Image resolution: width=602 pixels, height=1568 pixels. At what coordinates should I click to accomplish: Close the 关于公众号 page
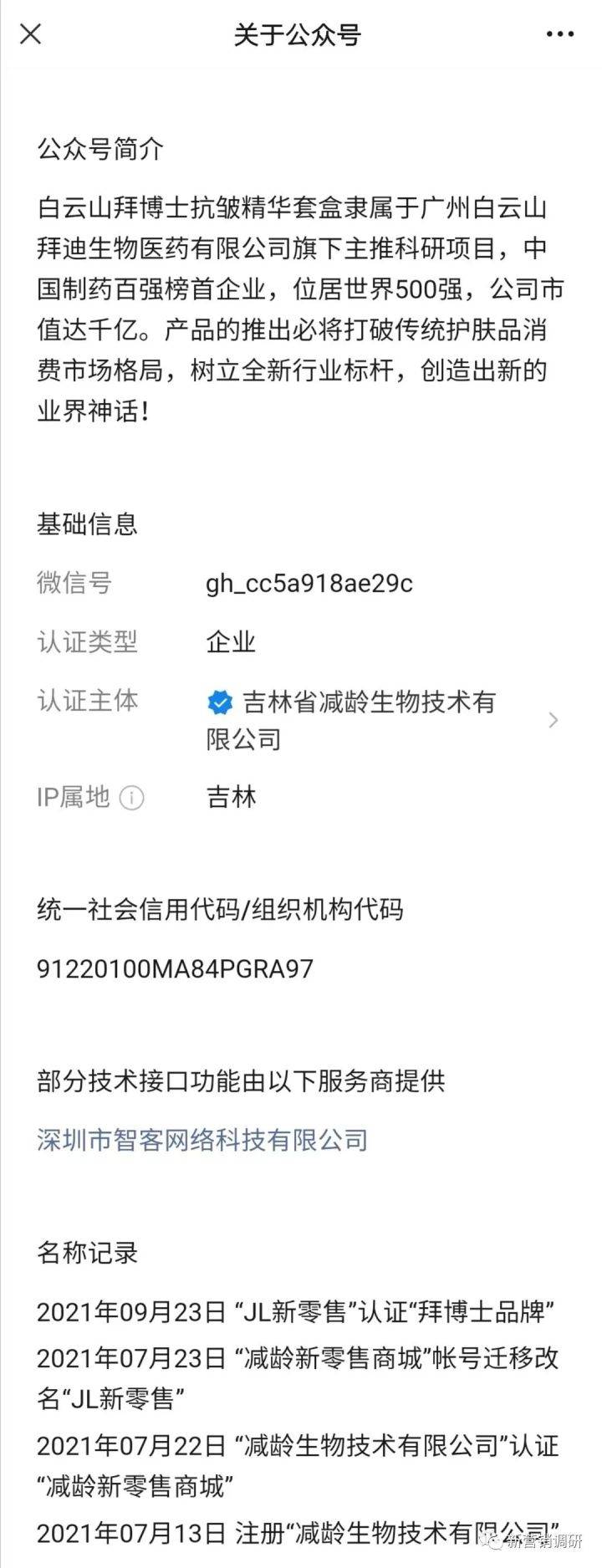[x=31, y=34]
